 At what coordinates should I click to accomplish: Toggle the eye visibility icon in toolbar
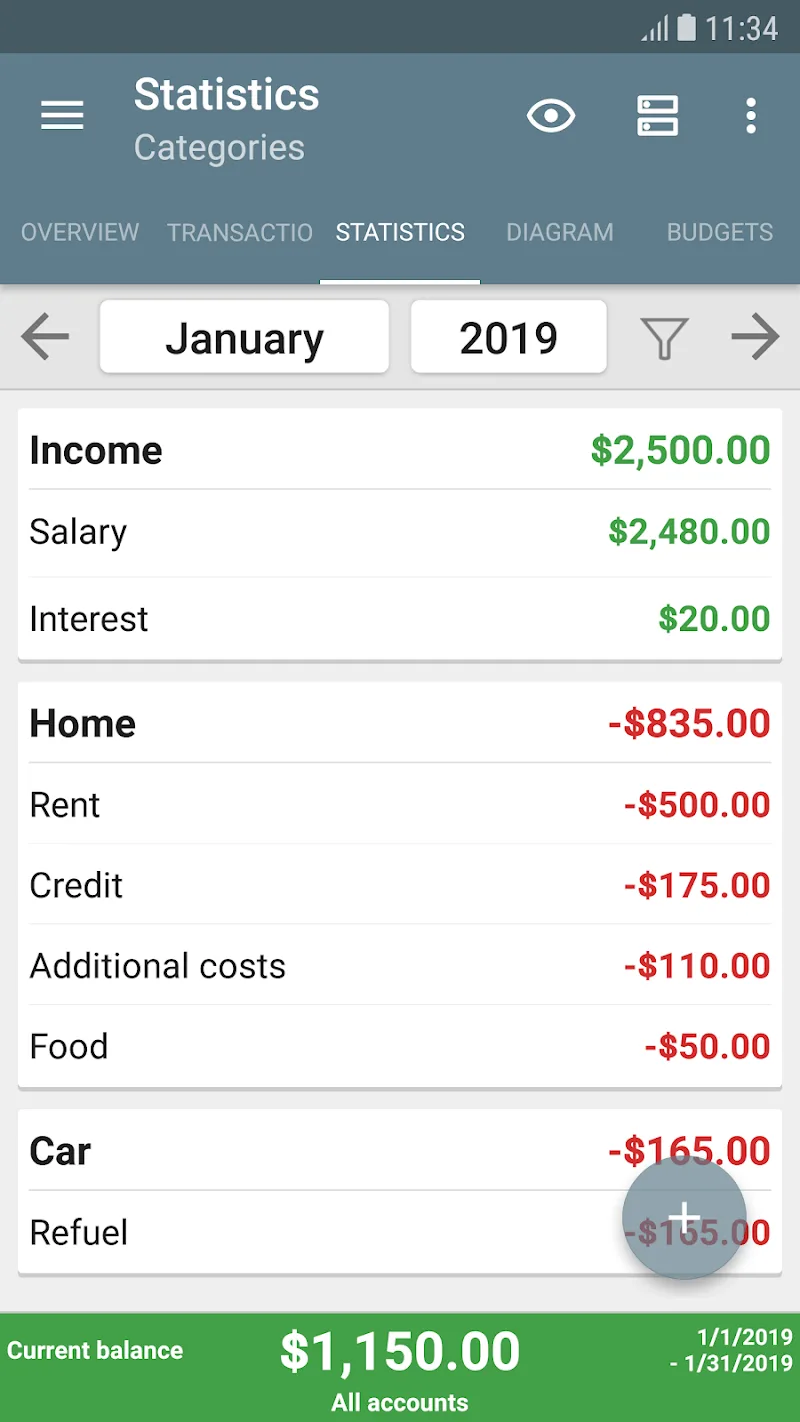[552, 115]
